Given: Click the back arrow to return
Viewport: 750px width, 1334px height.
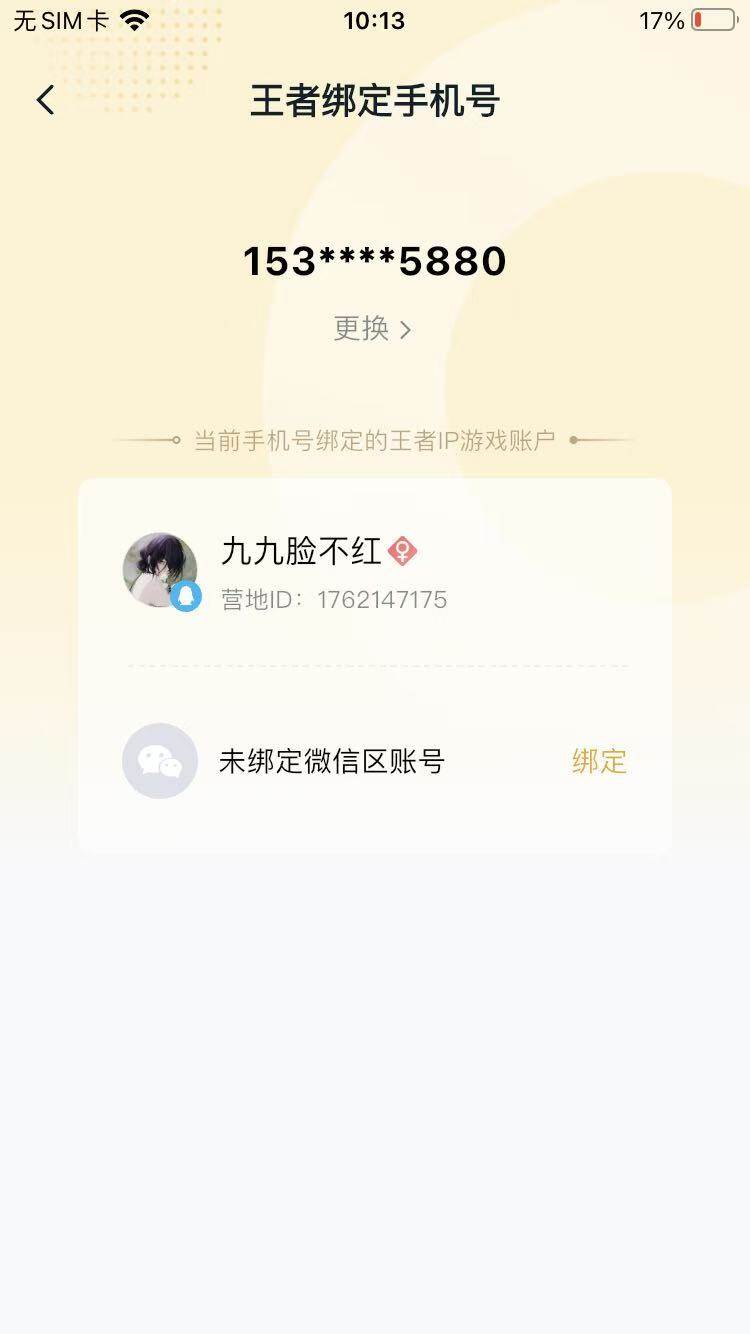Looking at the screenshot, I should pos(44,100).
